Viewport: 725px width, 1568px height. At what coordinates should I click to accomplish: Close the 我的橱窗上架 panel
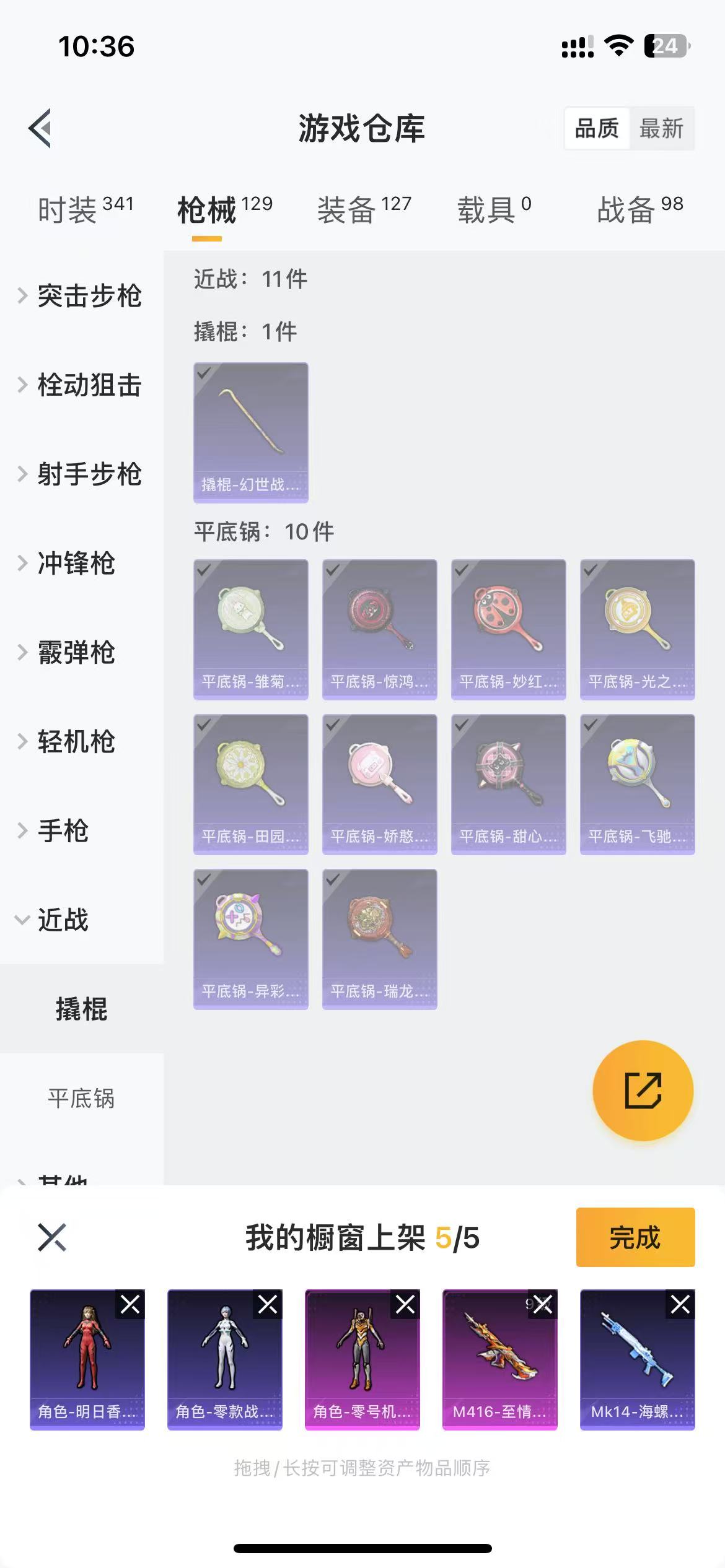click(x=52, y=1237)
